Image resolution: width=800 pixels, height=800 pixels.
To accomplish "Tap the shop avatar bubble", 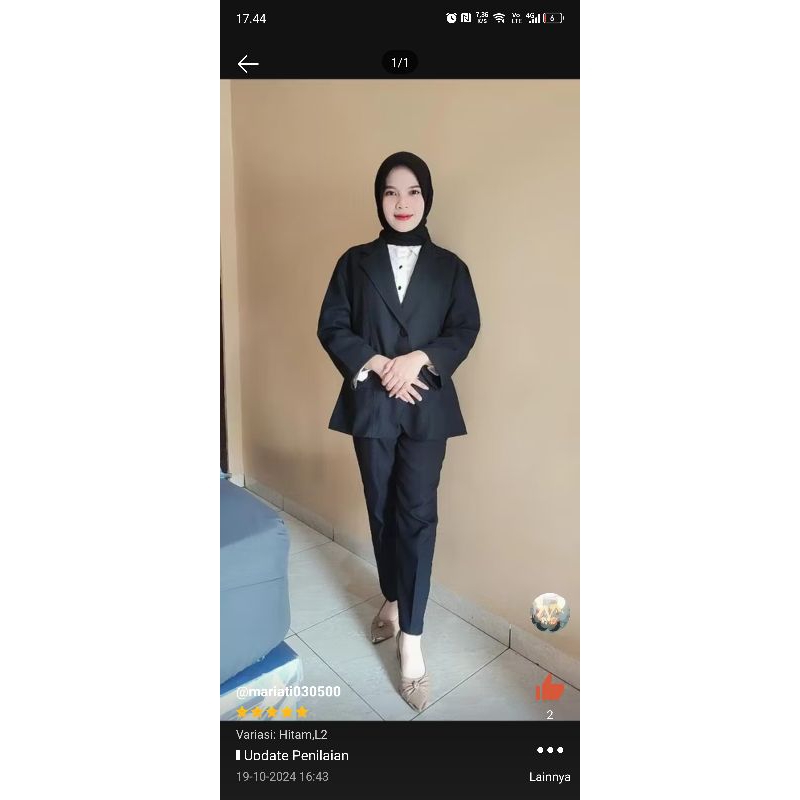I will click(549, 612).
